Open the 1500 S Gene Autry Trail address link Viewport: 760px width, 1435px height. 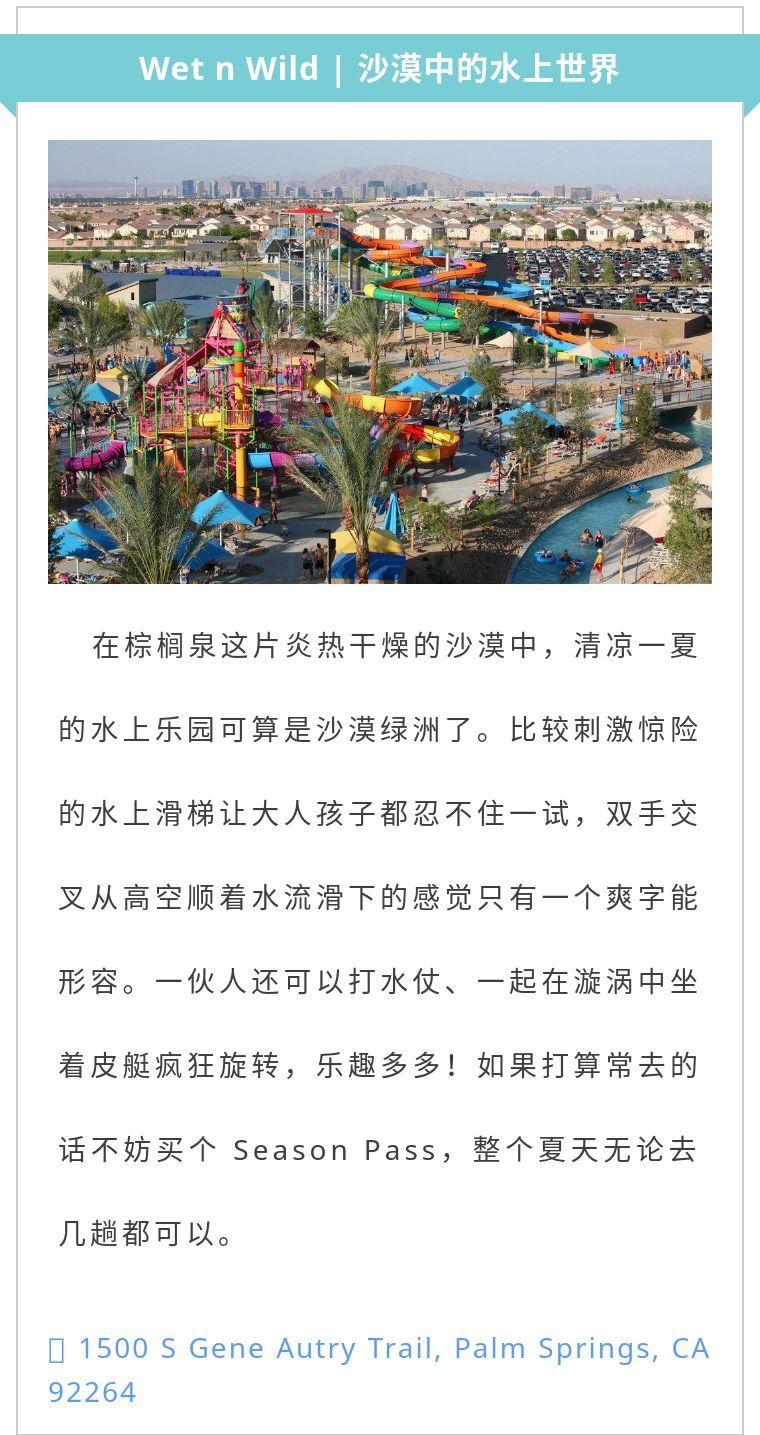(380, 1349)
